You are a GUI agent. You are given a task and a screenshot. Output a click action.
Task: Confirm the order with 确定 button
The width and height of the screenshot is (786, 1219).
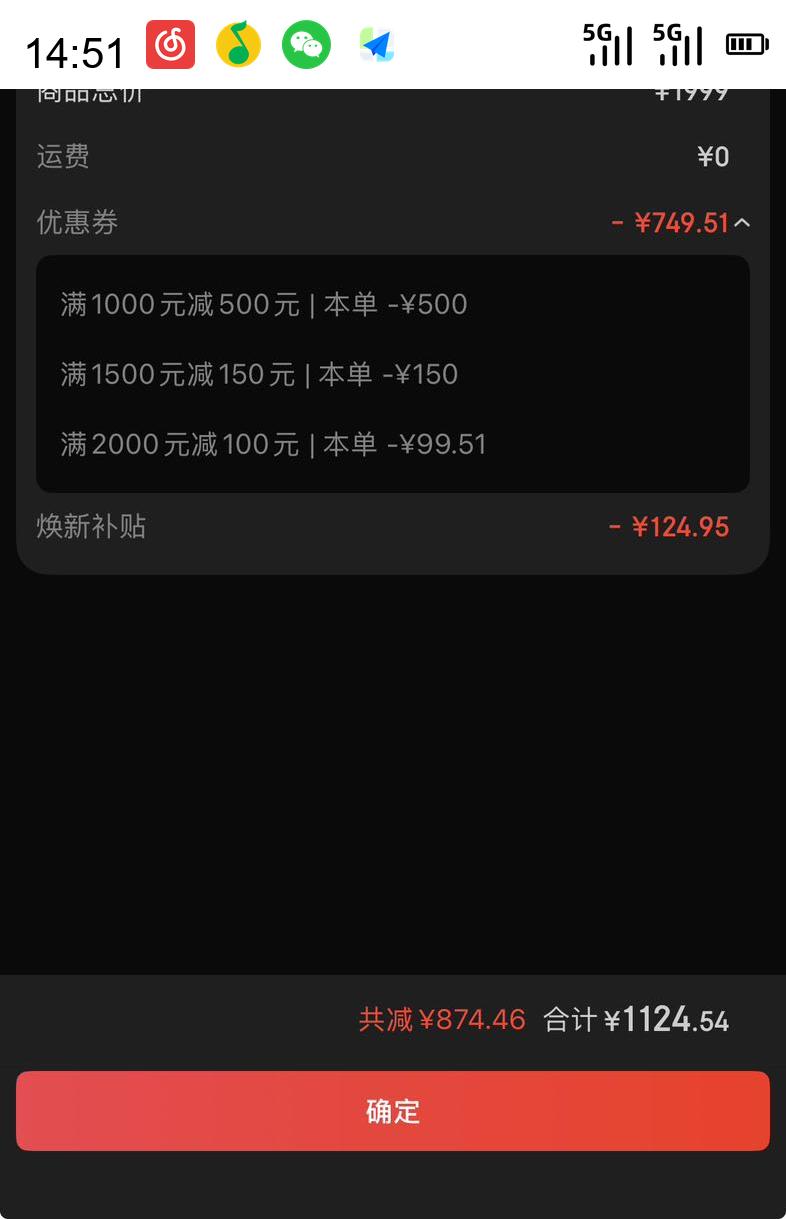[393, 1111]
